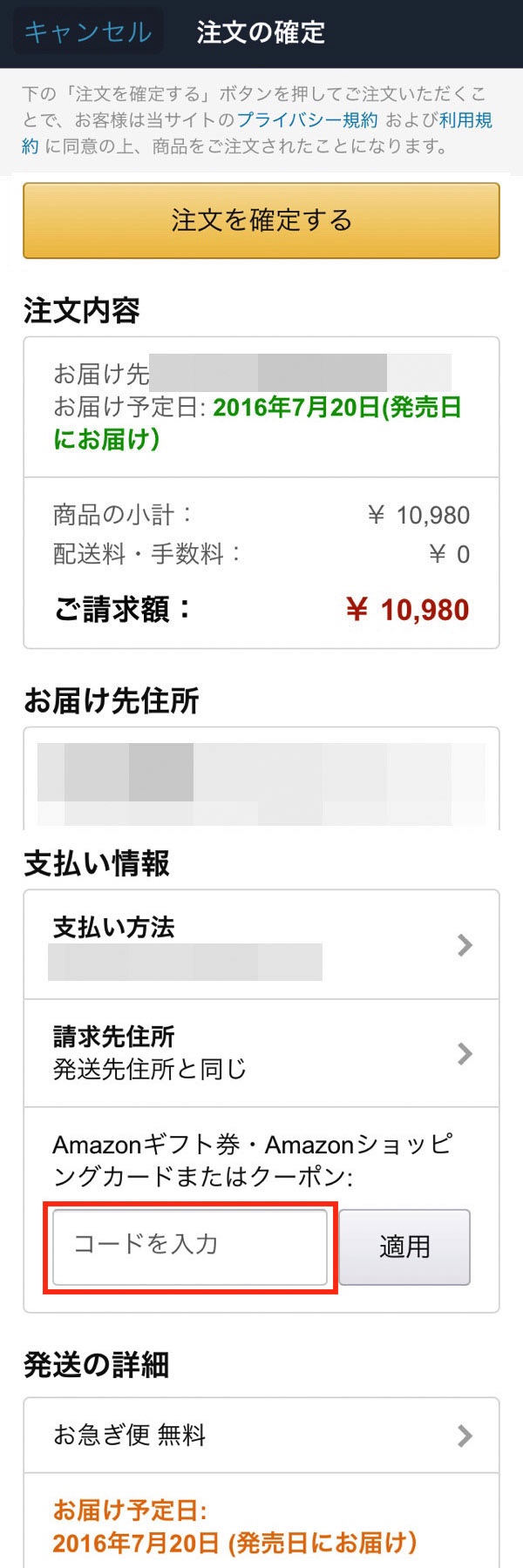Open the お急ぎ便 無料 shipping option row

(x=261, y=1435)
